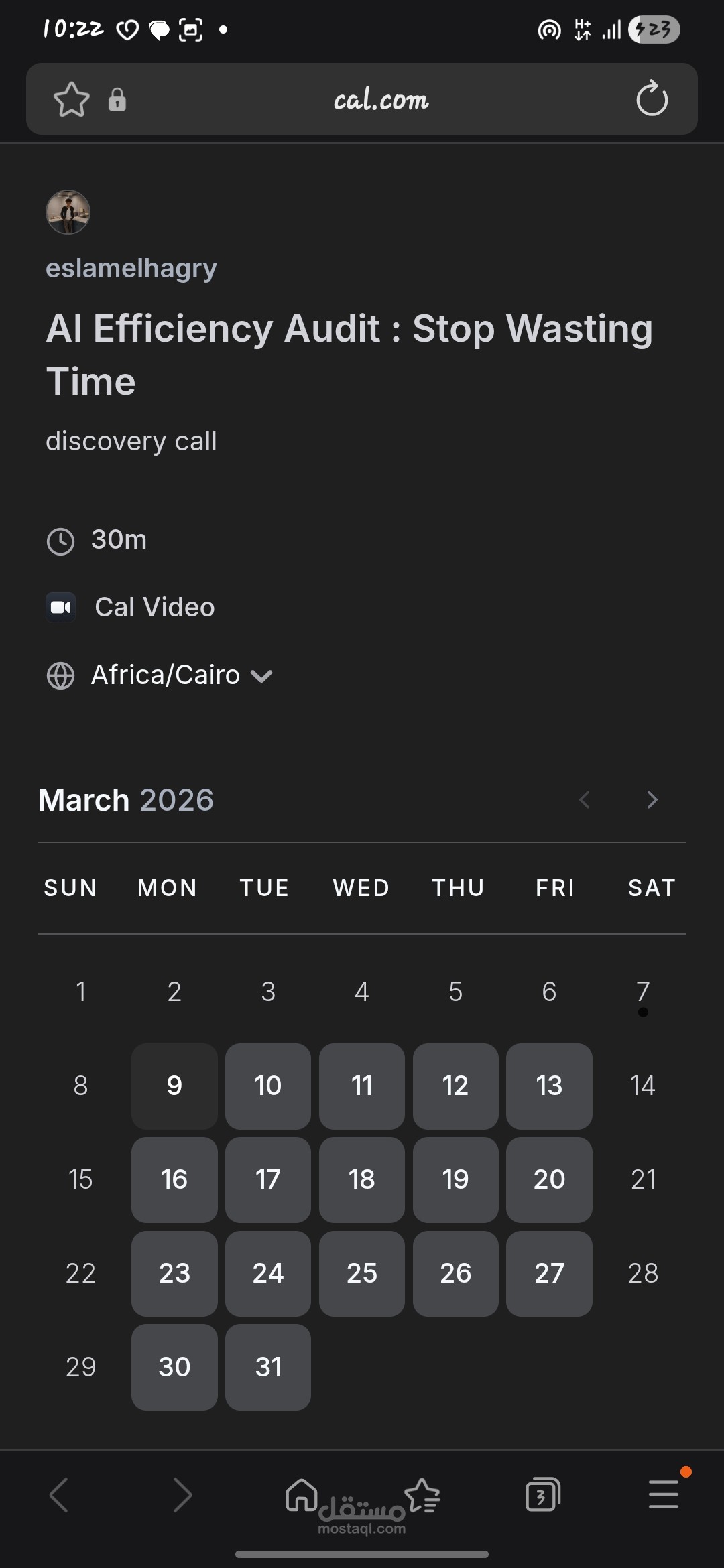
Task: Tap the cal.com address bar
Action: pos(381,100)
